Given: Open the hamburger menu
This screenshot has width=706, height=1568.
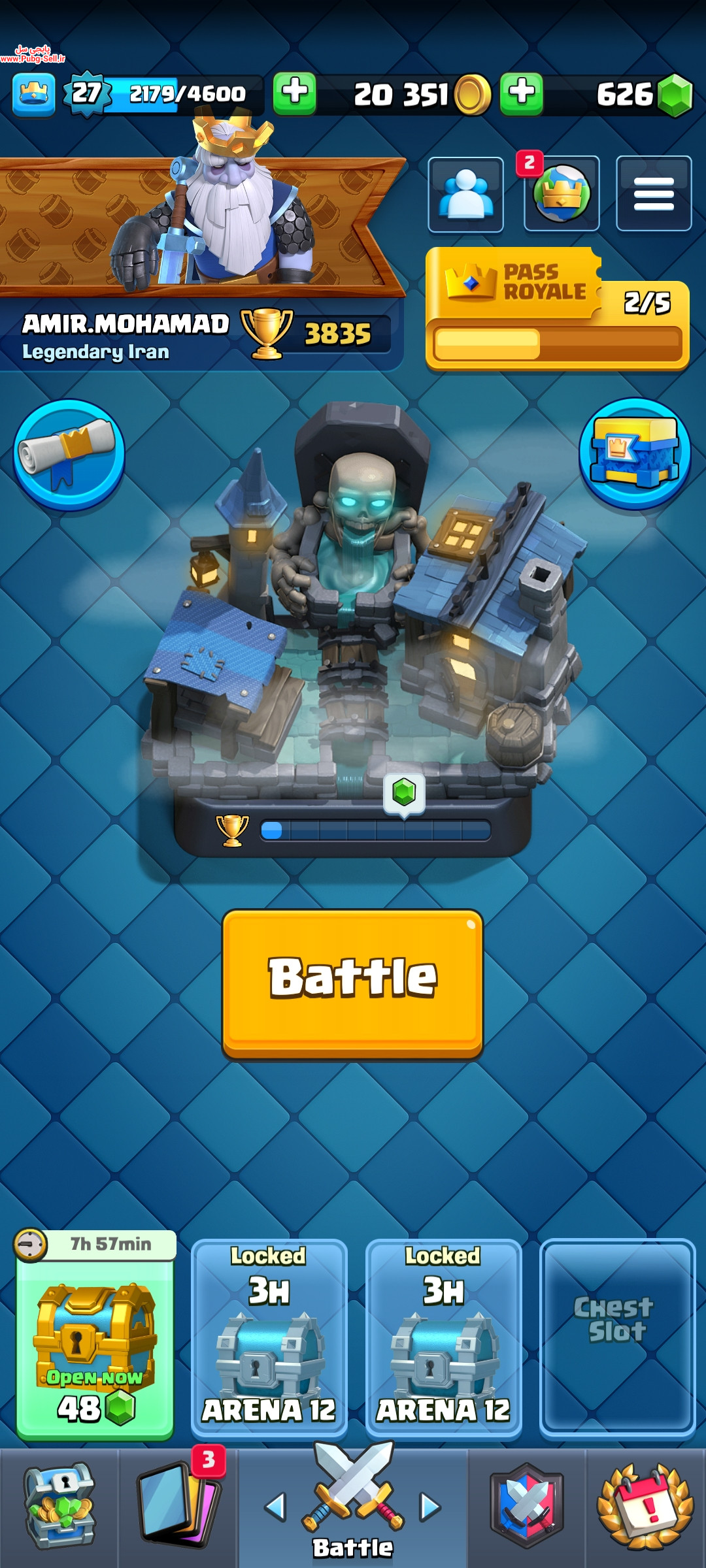Looking at the screenshot, I should coord(654,194).
